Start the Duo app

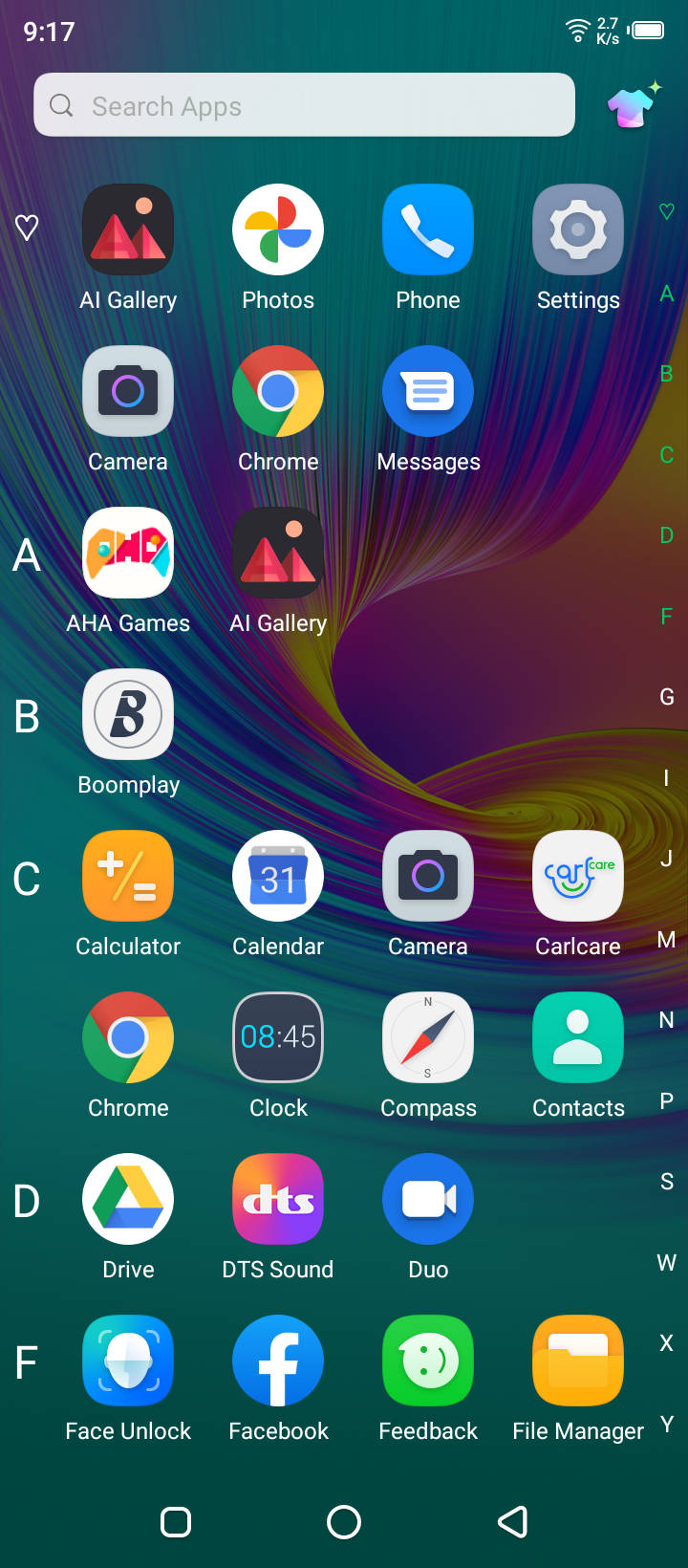click(428, 1200)
